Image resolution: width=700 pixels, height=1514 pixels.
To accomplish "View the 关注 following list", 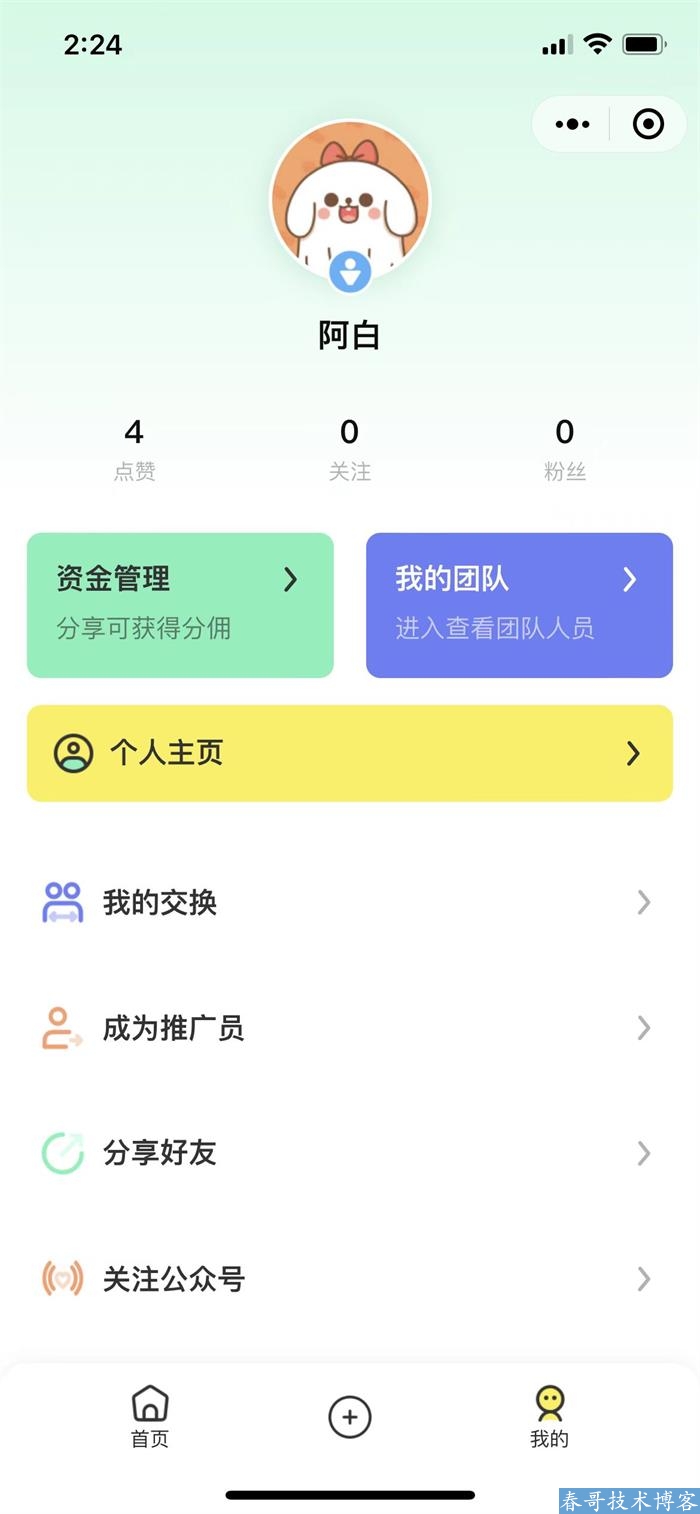I will [350, 448].
